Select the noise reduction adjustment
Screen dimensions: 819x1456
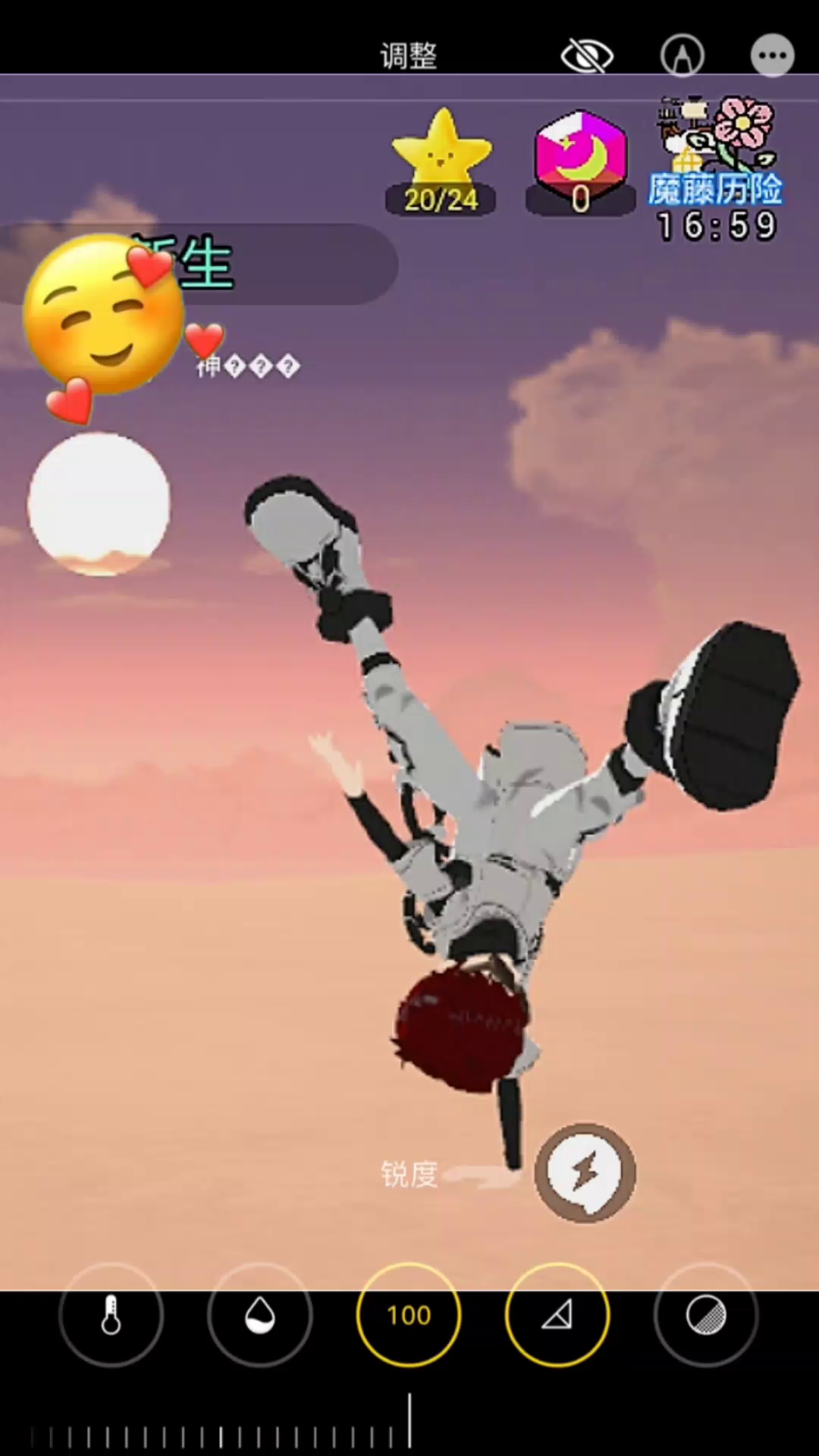(x=706, y=1314)
